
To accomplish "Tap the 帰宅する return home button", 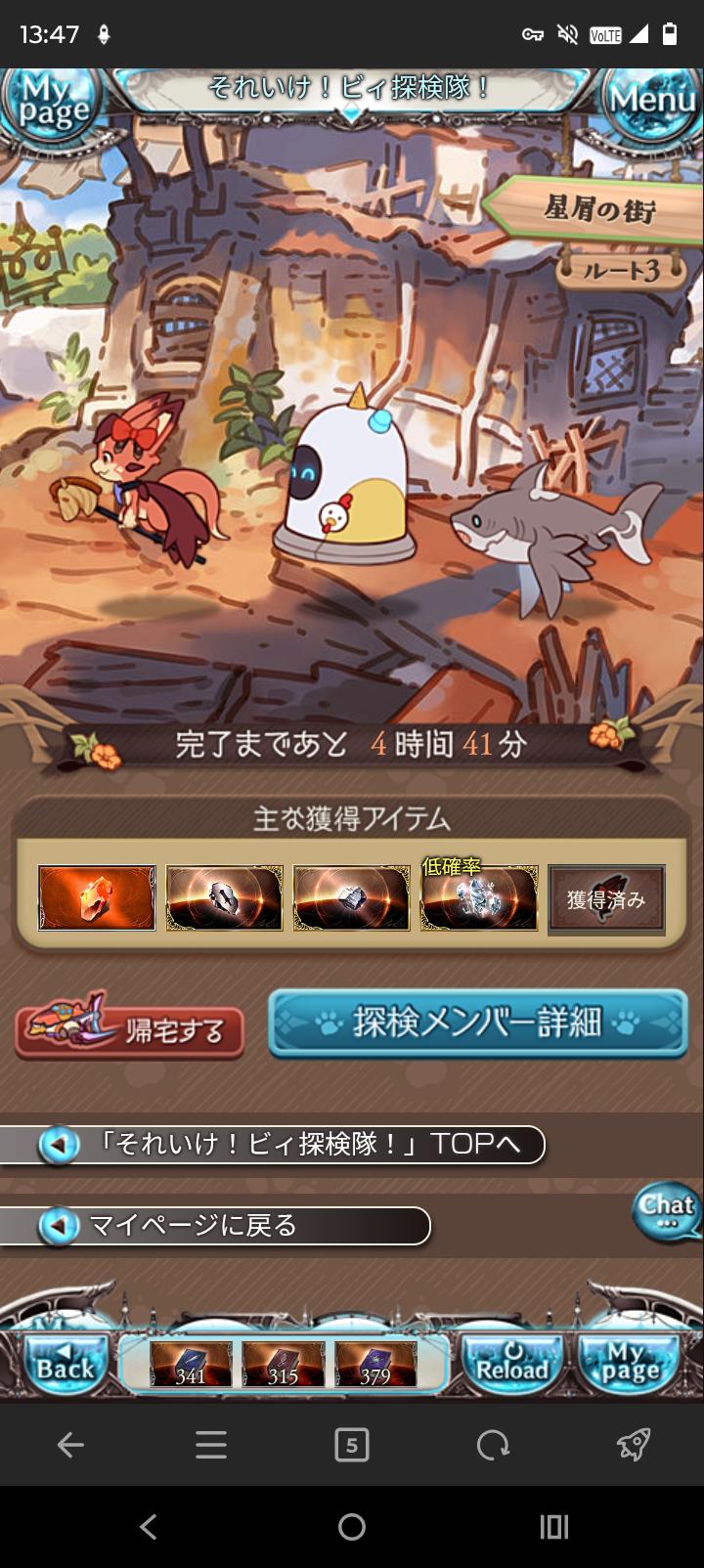I will (130, 1028).
